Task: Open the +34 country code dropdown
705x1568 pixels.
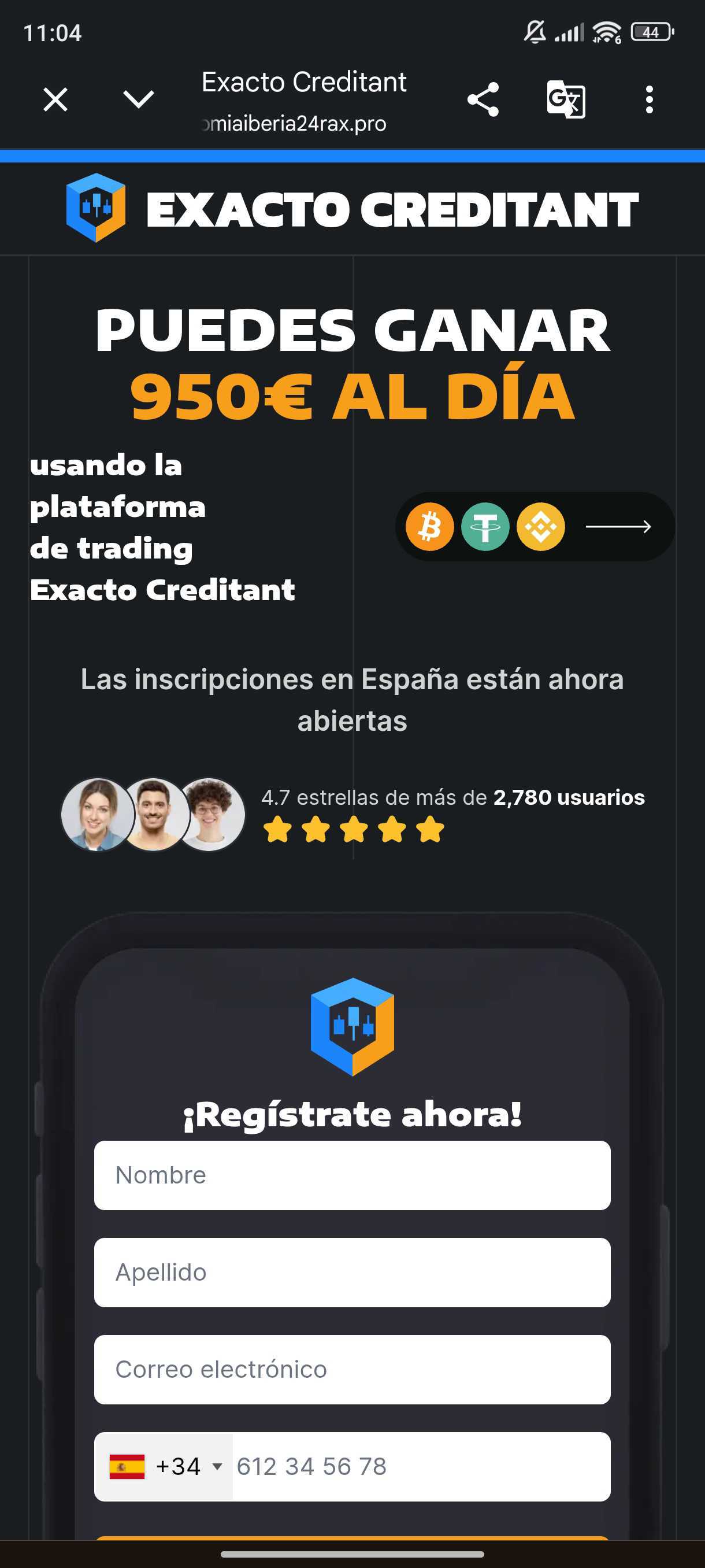Action: point(164,1466)
